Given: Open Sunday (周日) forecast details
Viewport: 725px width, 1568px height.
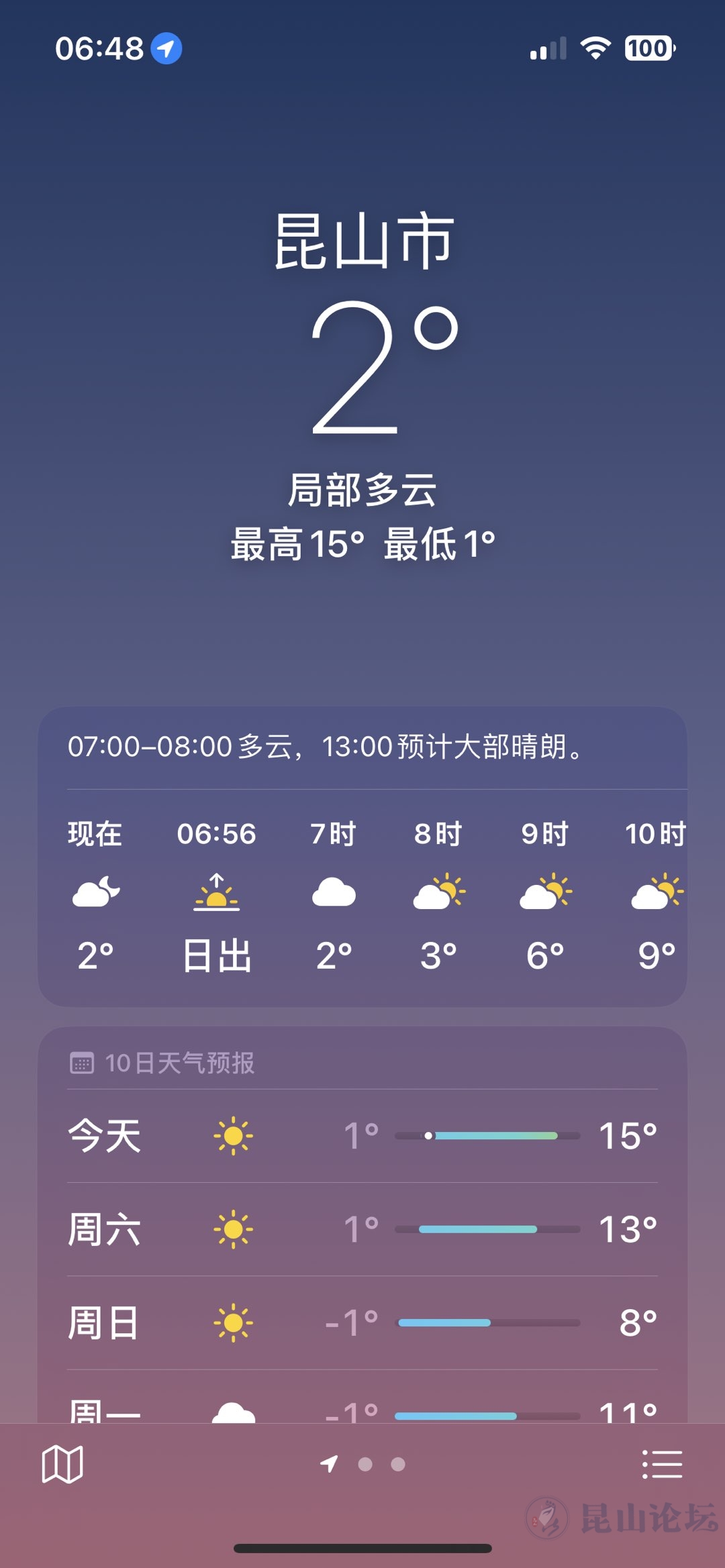Looking at the screenshot, I should coord(362,1322).
